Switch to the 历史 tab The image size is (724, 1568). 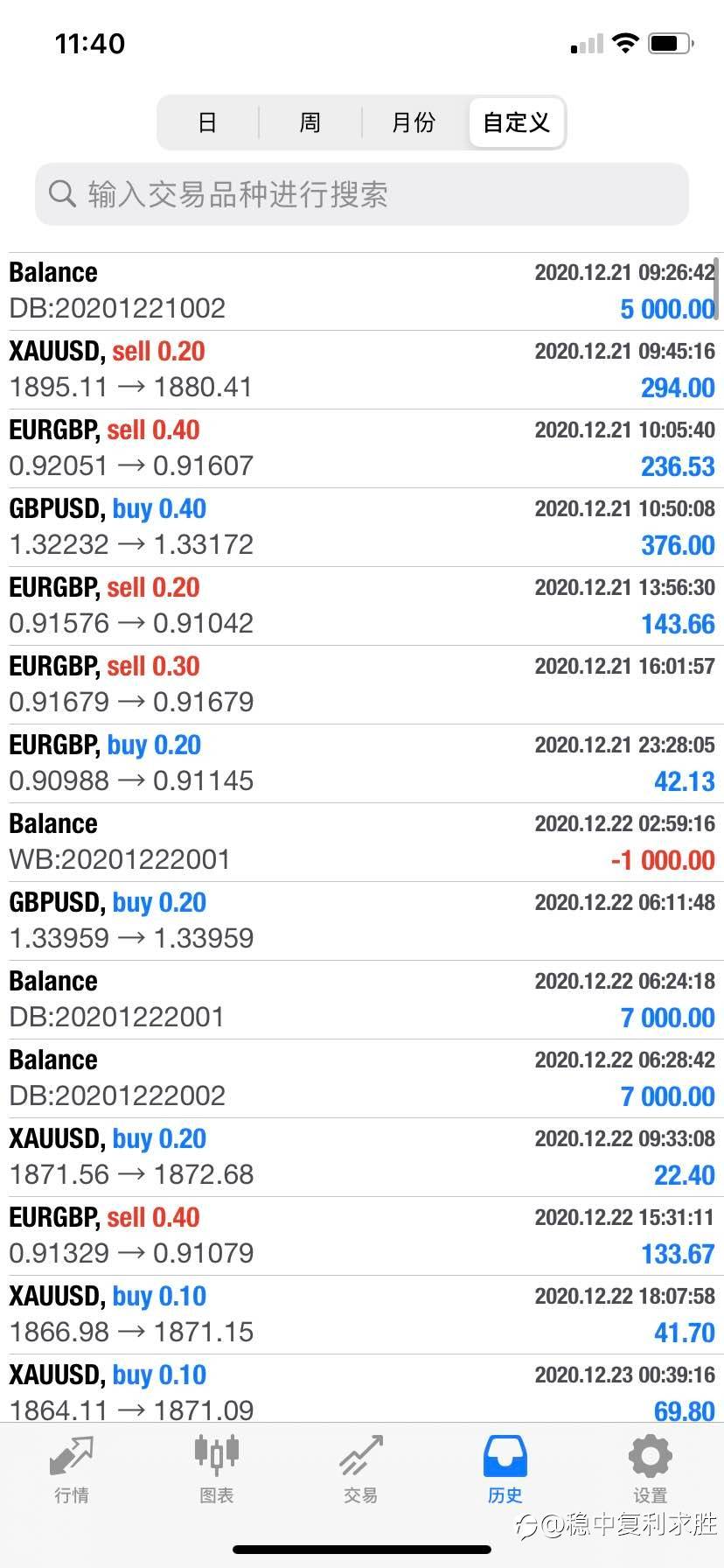coord(505,1470)
